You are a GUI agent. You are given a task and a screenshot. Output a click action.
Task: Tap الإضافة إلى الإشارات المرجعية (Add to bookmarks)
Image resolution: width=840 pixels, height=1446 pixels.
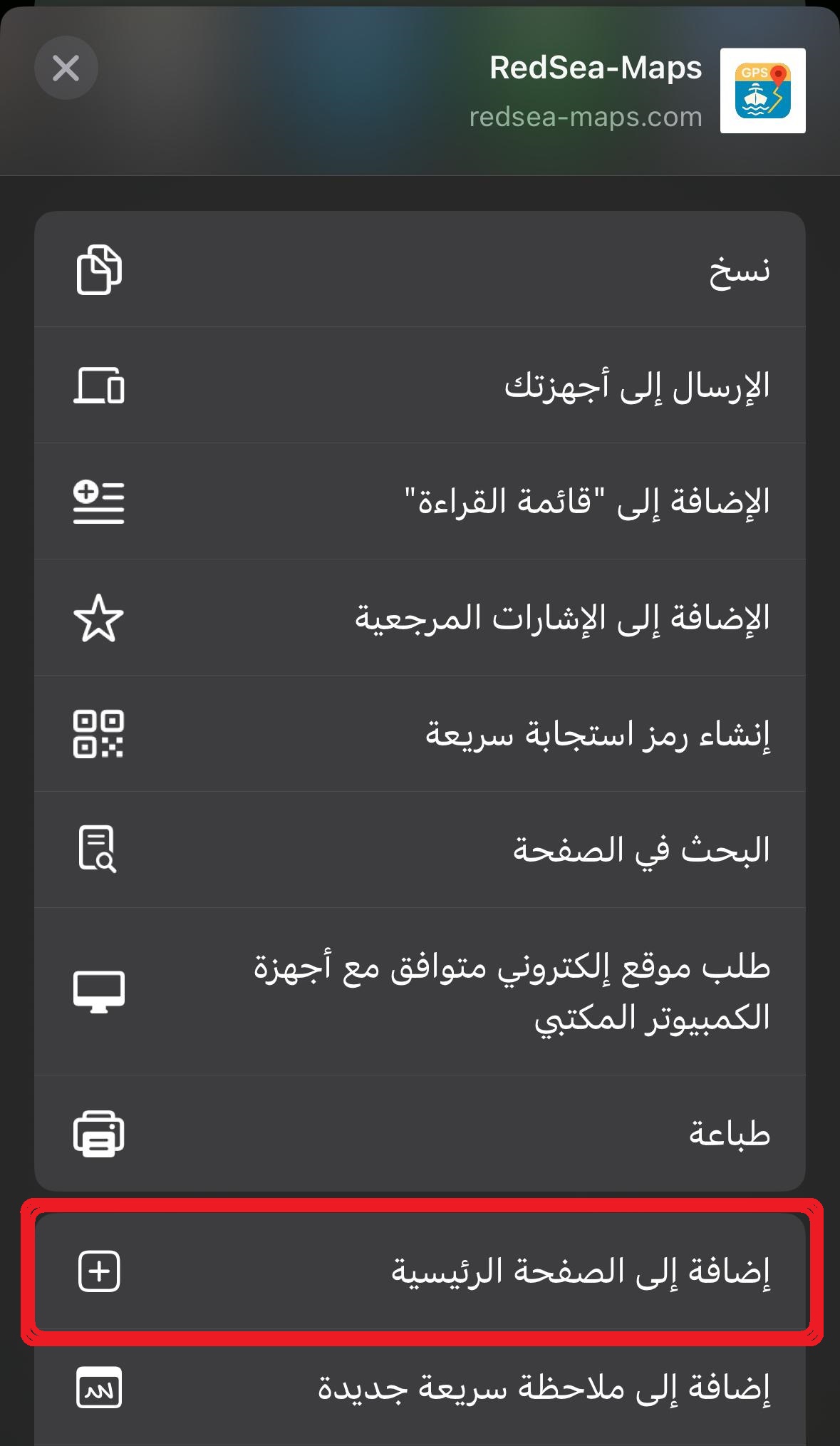[420, 618]
